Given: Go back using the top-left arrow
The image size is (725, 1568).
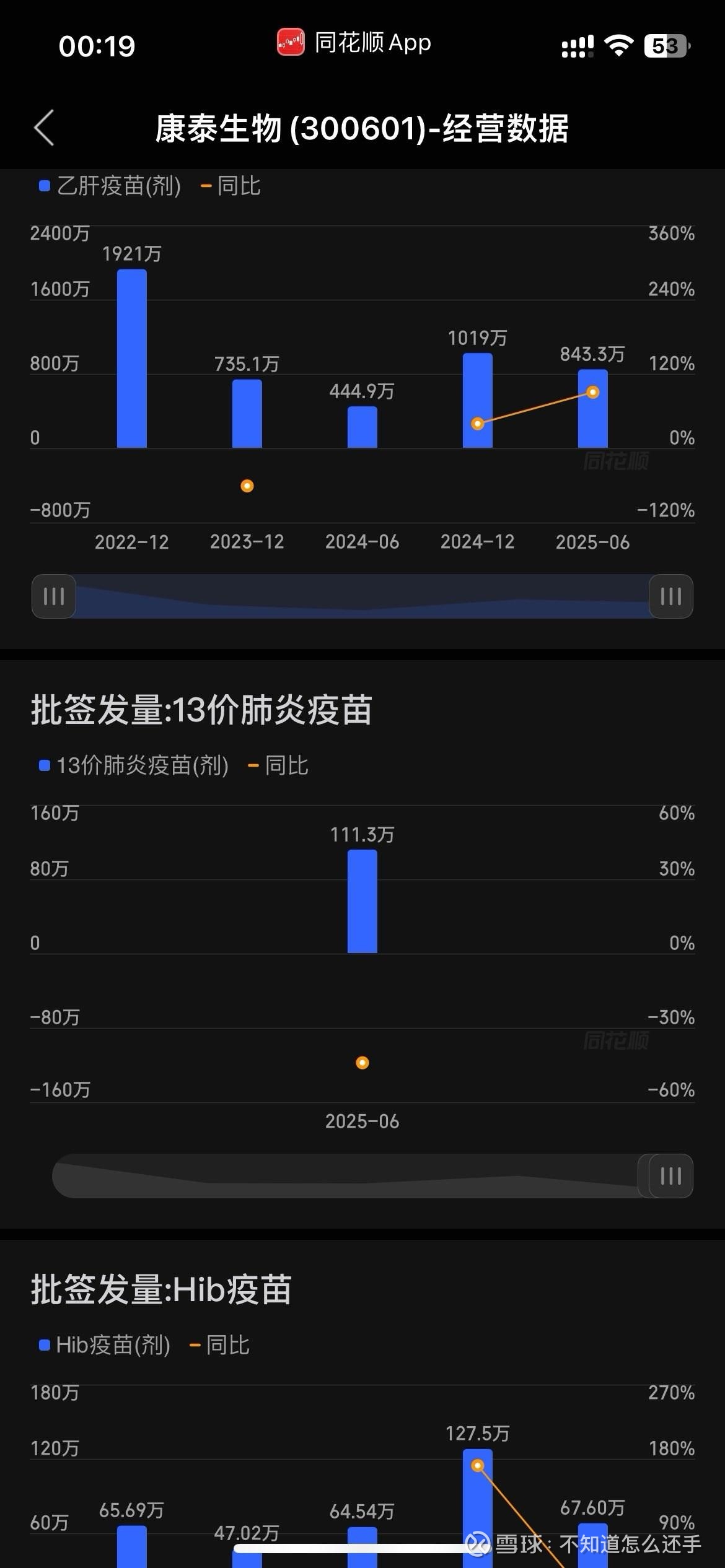Looking at the screenshot, I should (x=45, y=128).
